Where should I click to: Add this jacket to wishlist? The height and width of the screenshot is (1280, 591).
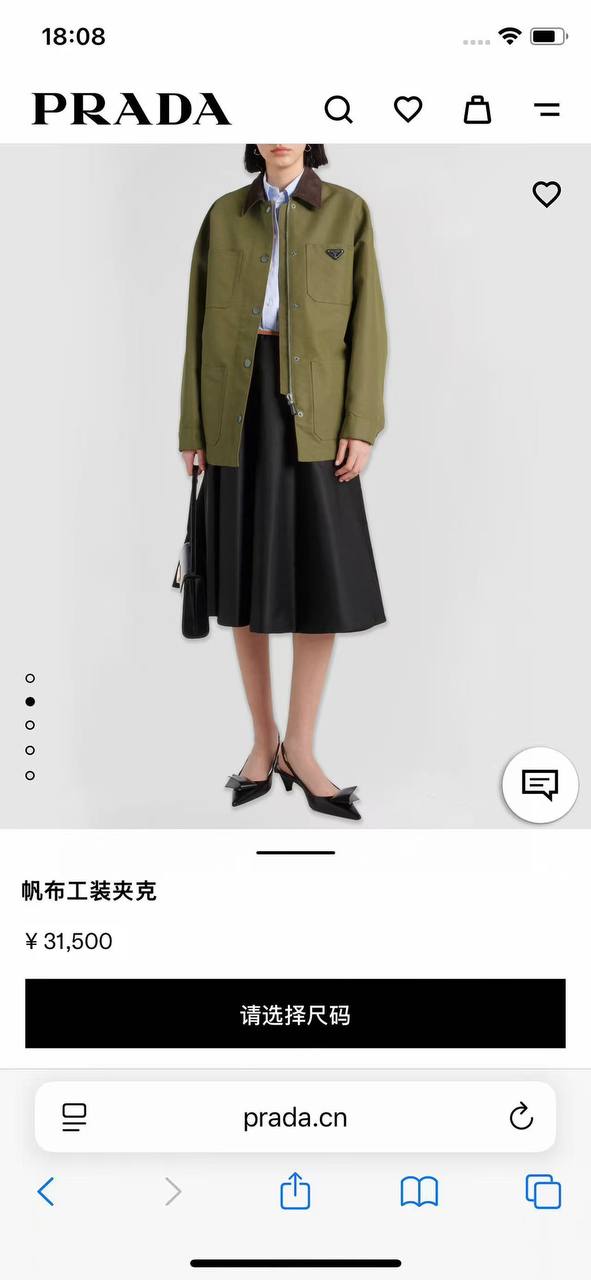[x=546, y=194]
